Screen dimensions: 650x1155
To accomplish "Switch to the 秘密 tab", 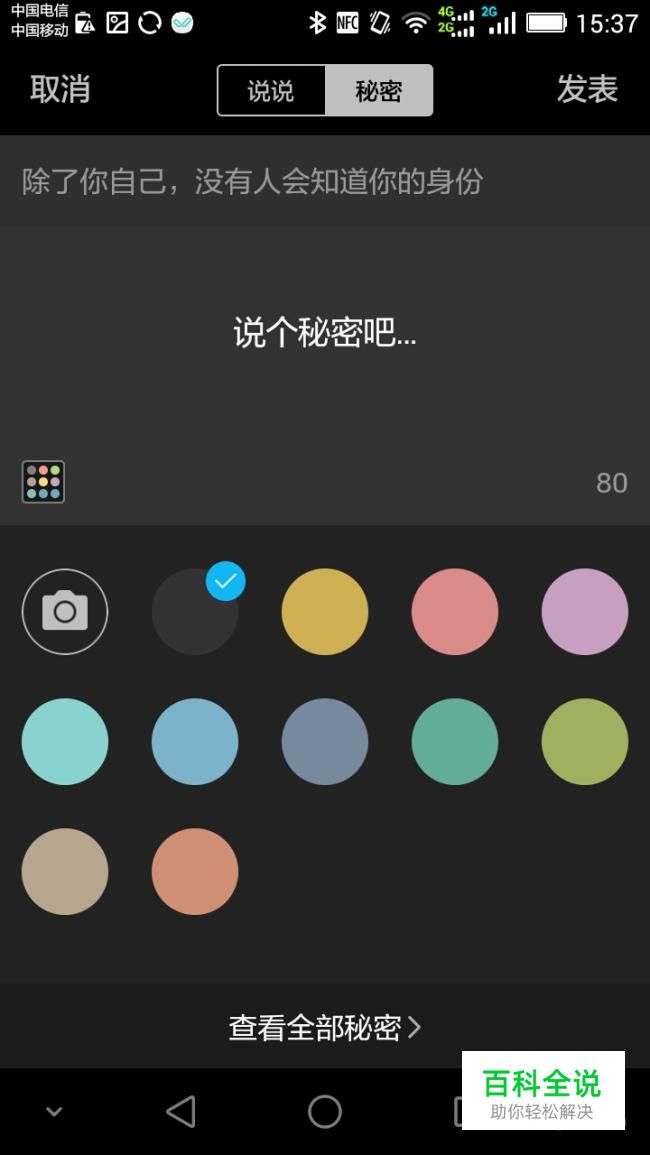I will tap(379, 91).
